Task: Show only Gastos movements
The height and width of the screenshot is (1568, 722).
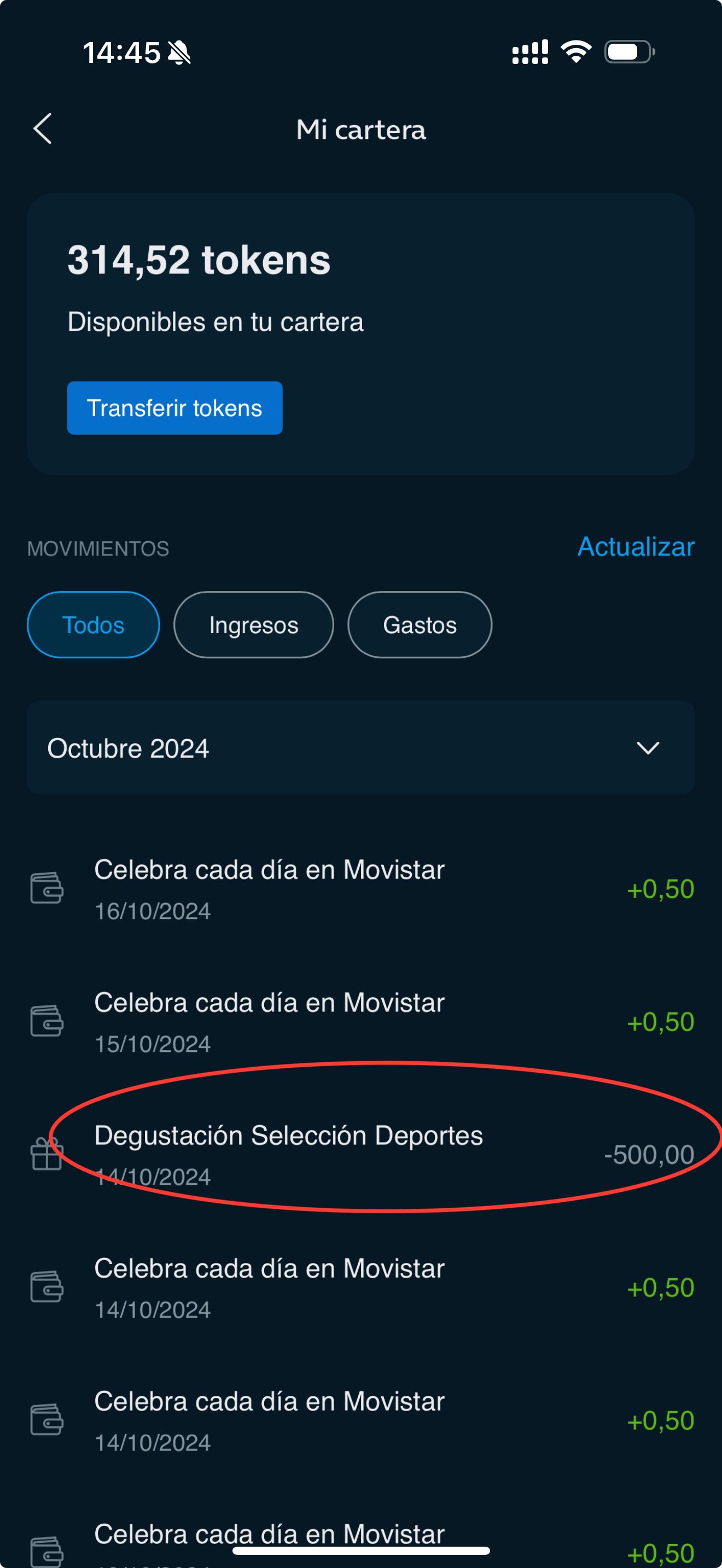Action: point(420,624)
